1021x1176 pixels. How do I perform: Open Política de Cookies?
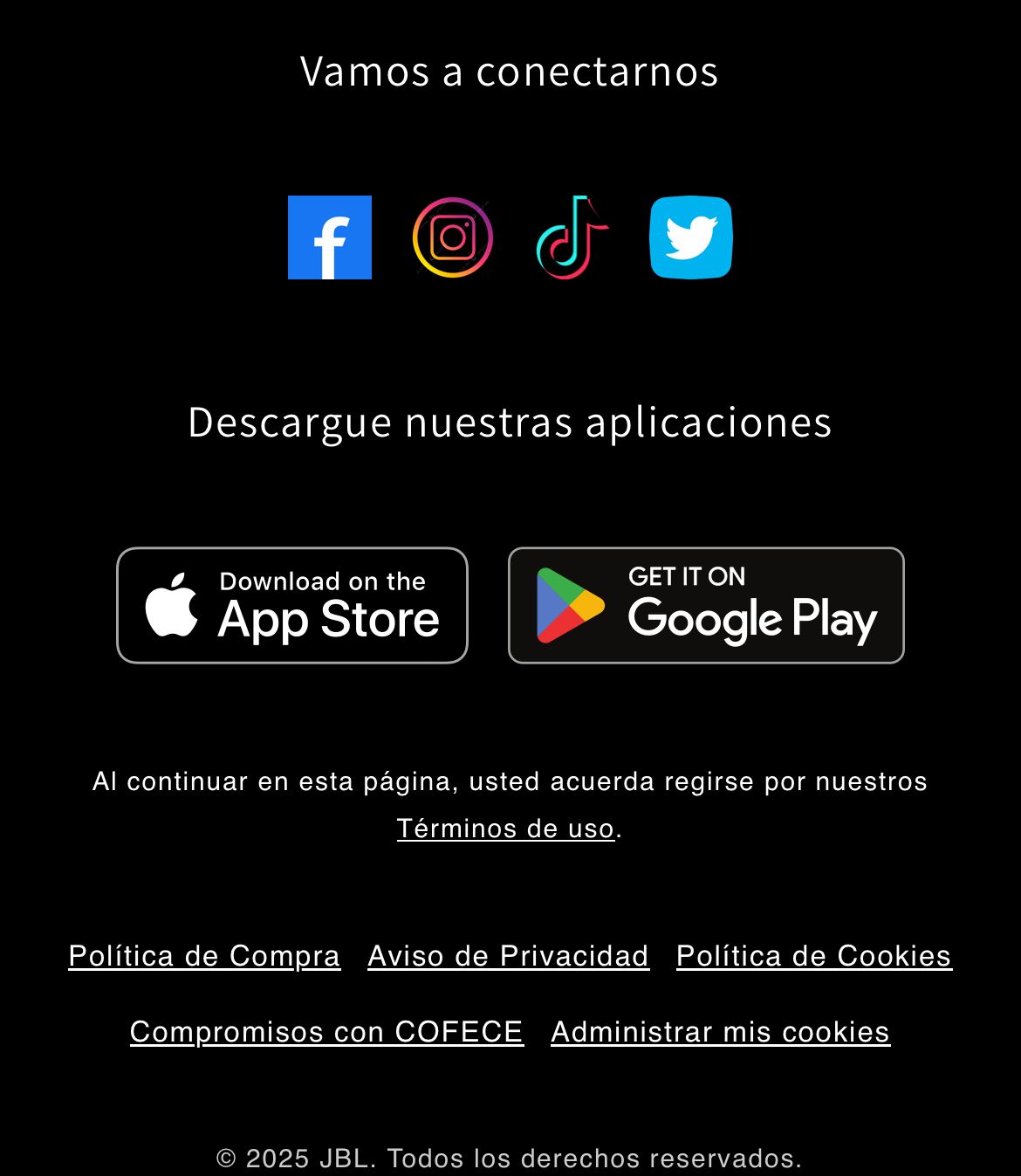813,956
